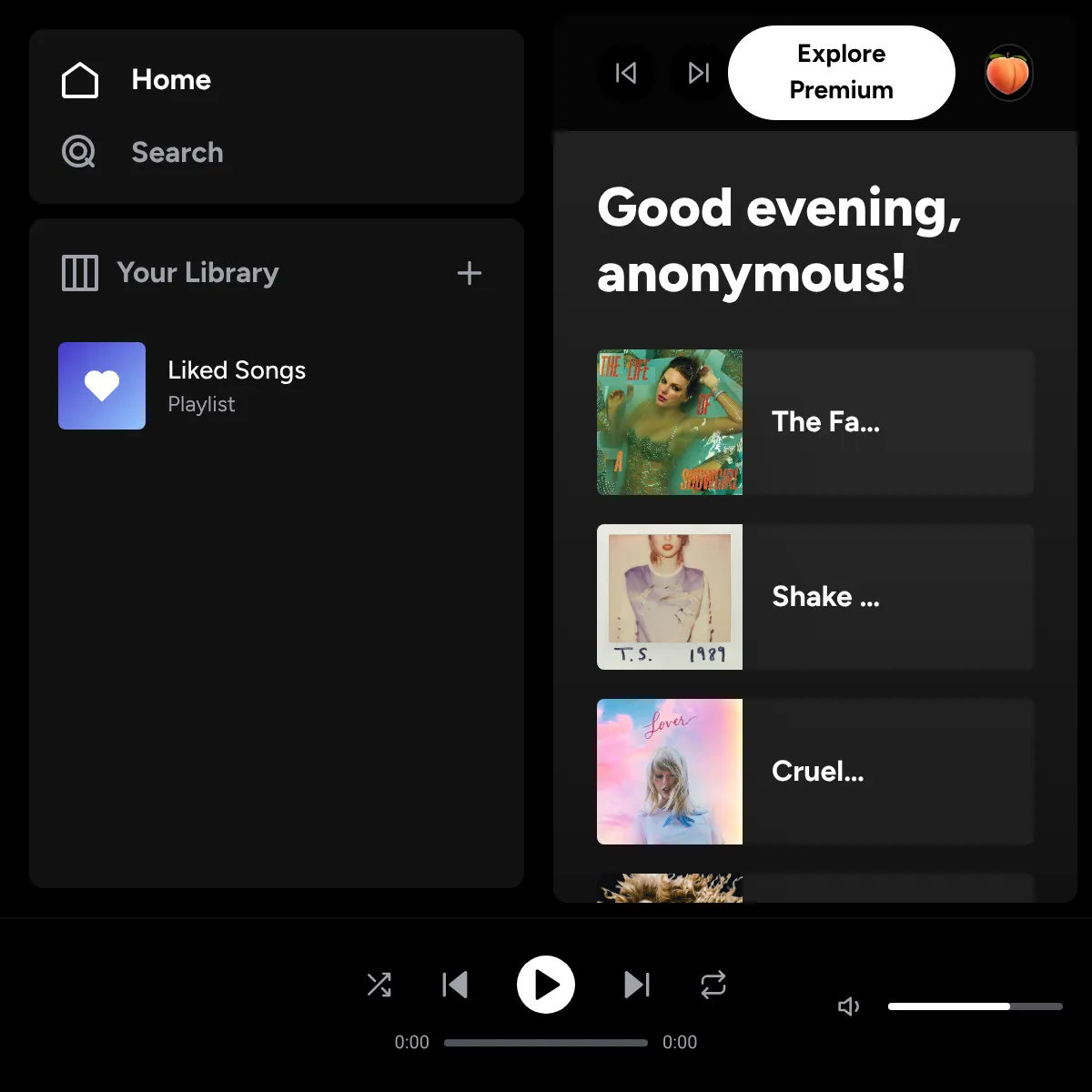Mute audio with the speaker icon

click(x=848, y=1006)
